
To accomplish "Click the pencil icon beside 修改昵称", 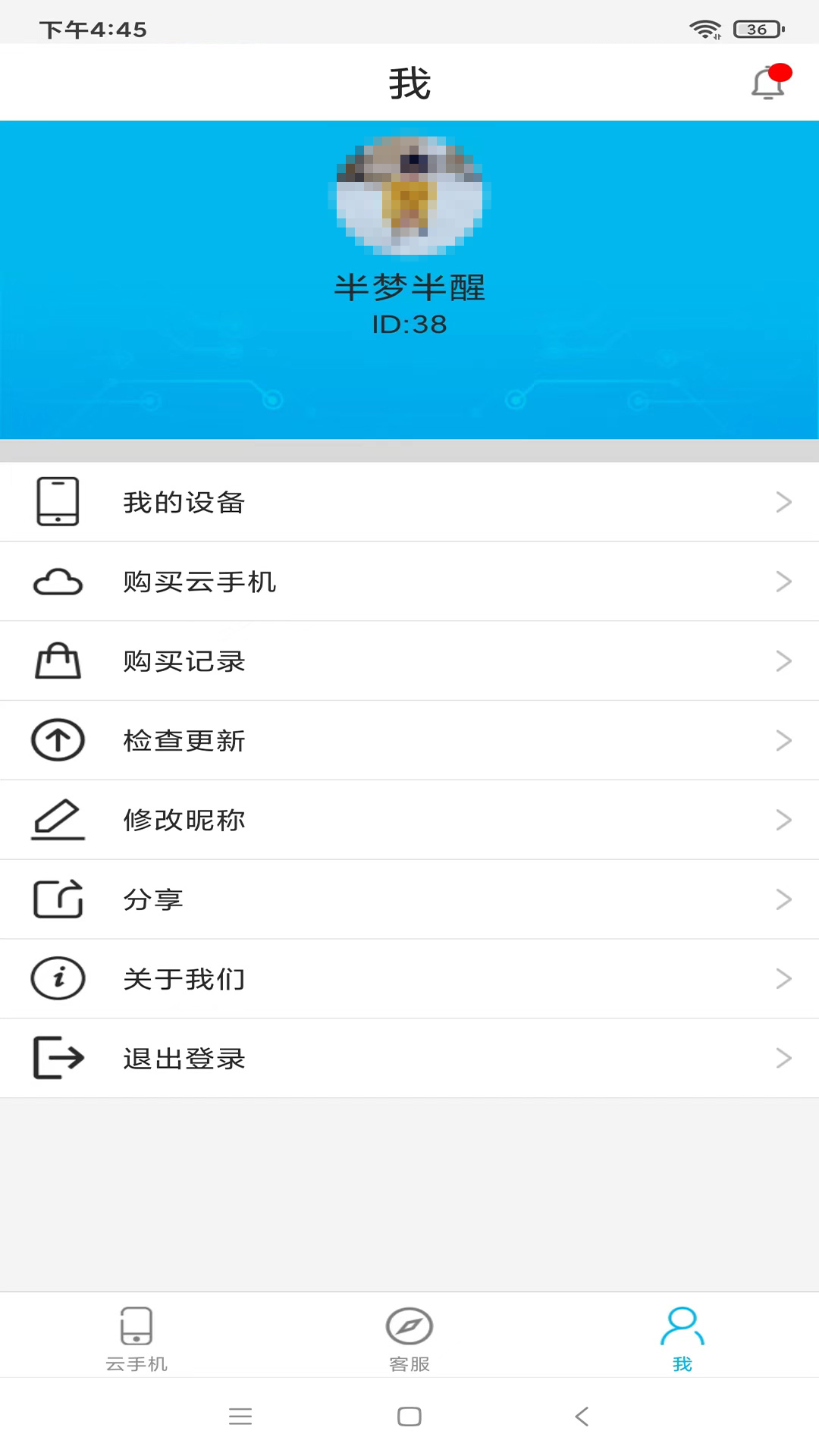I will coord(58,820).
